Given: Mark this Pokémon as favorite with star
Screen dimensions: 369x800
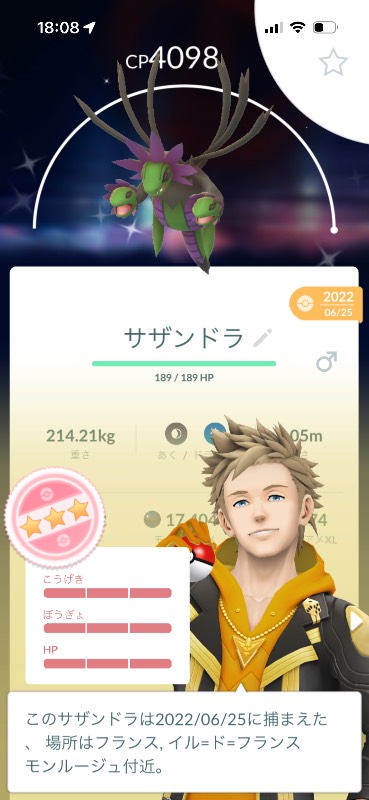Looking at the screenshot, I should click(x=333, y=63).
